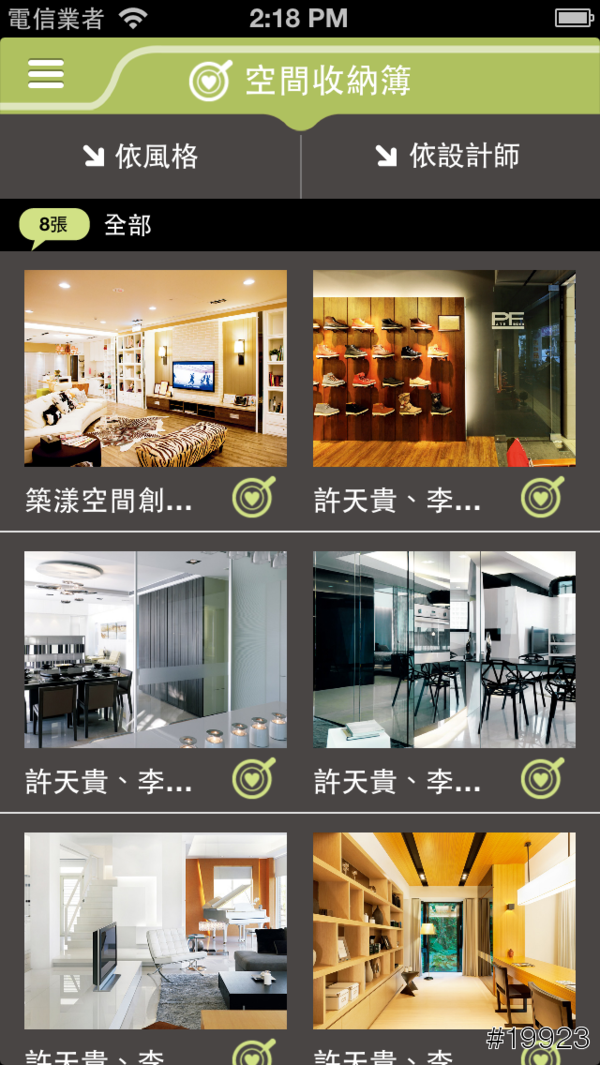
Task: Toggle favorite heart under glass kitchen photo
Action: pyautogui.click(x=542, y=778)
